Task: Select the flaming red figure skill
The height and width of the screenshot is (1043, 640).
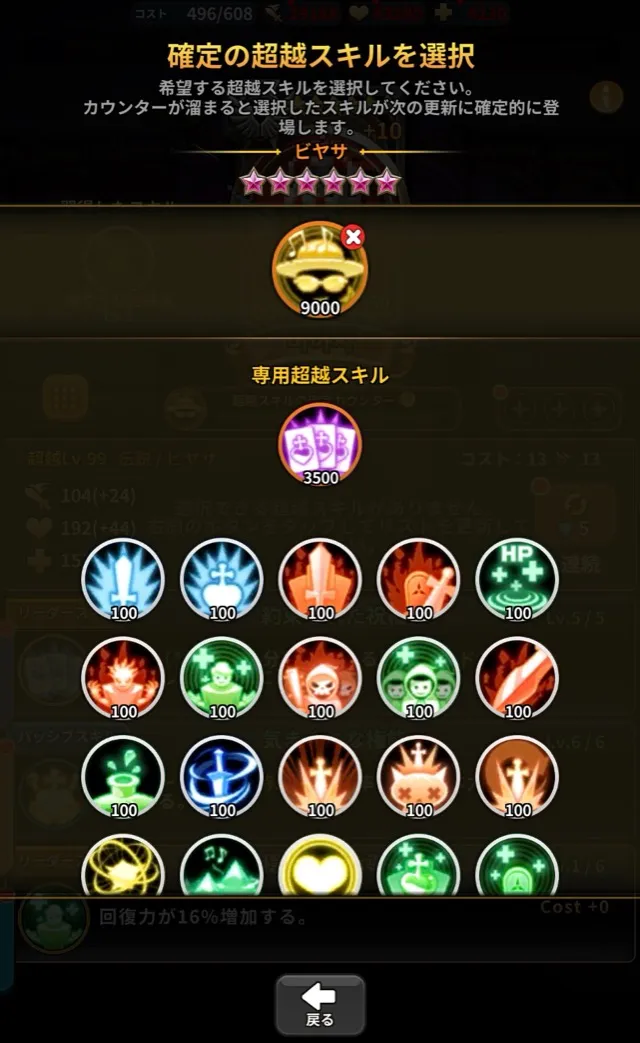Action: pyautogui.click(x=123, y=677)
